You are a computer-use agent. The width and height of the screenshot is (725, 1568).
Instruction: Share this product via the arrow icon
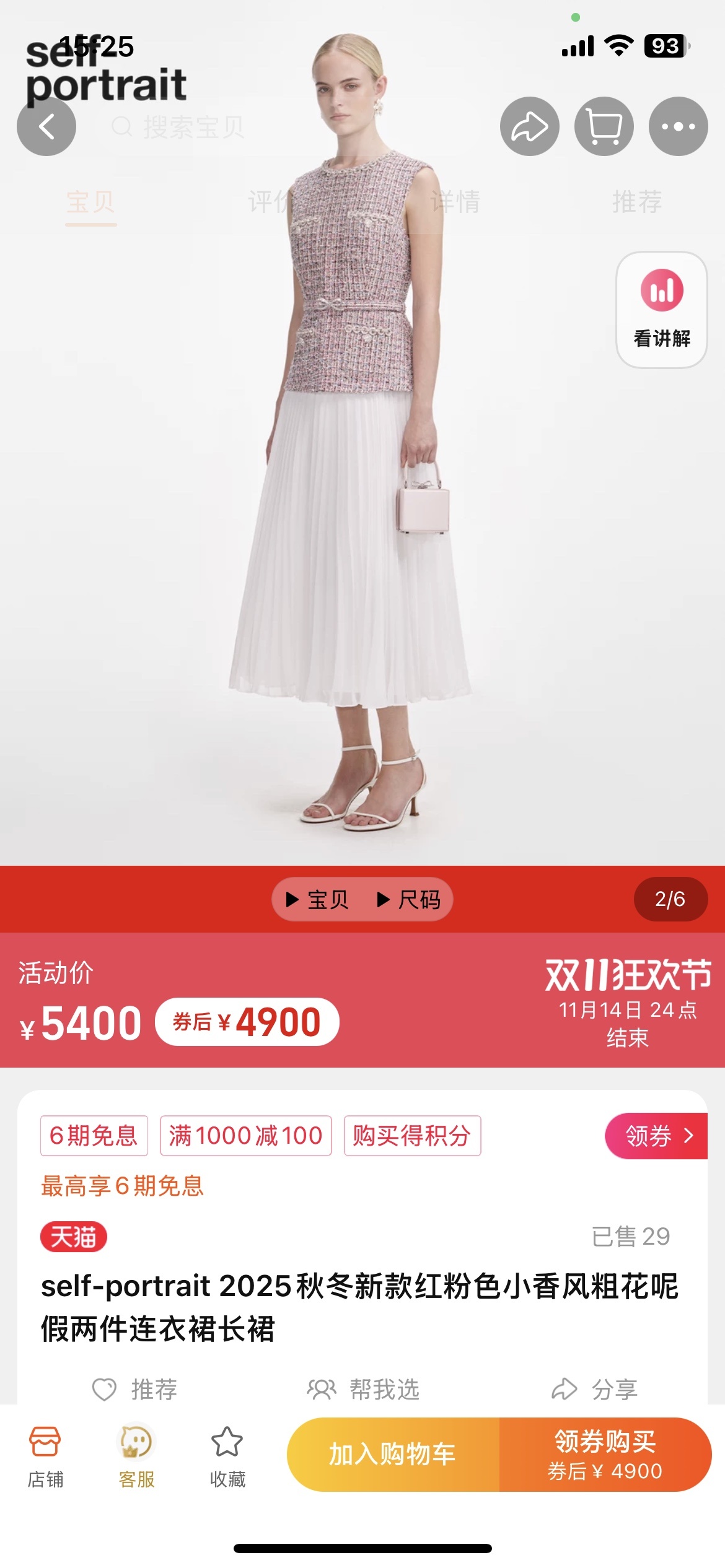click(x=529, y=127)
